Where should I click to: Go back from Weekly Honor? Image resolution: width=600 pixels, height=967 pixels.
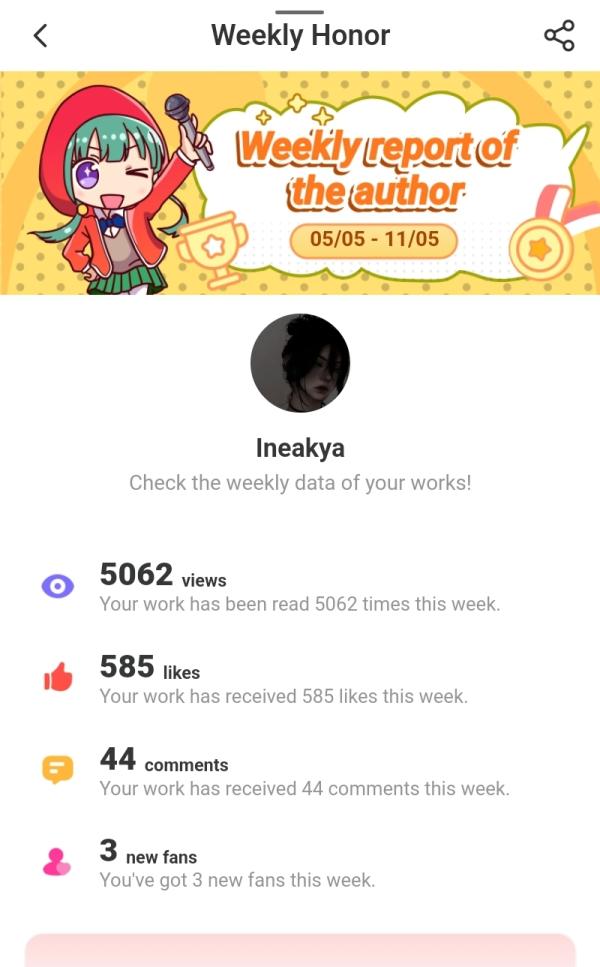tap(40, 36)
